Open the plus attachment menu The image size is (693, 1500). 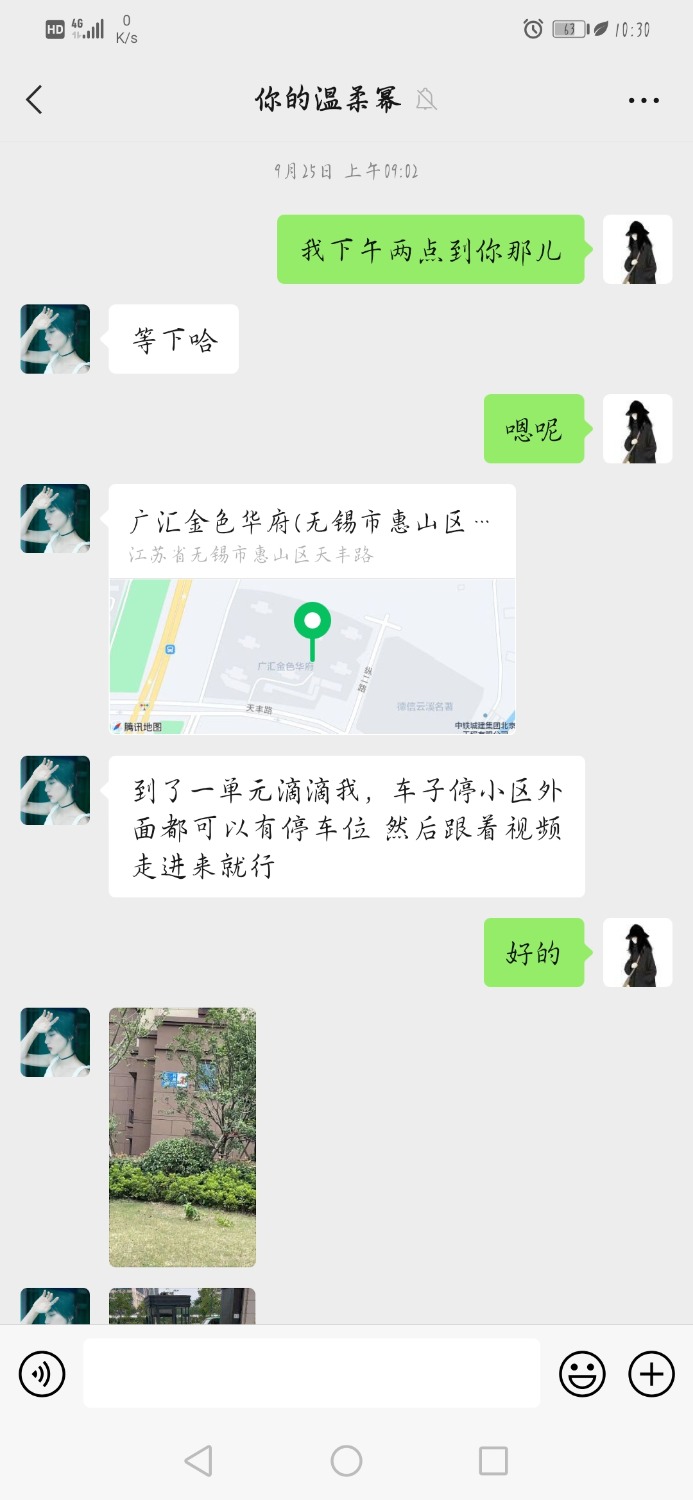click(651, 1374)
